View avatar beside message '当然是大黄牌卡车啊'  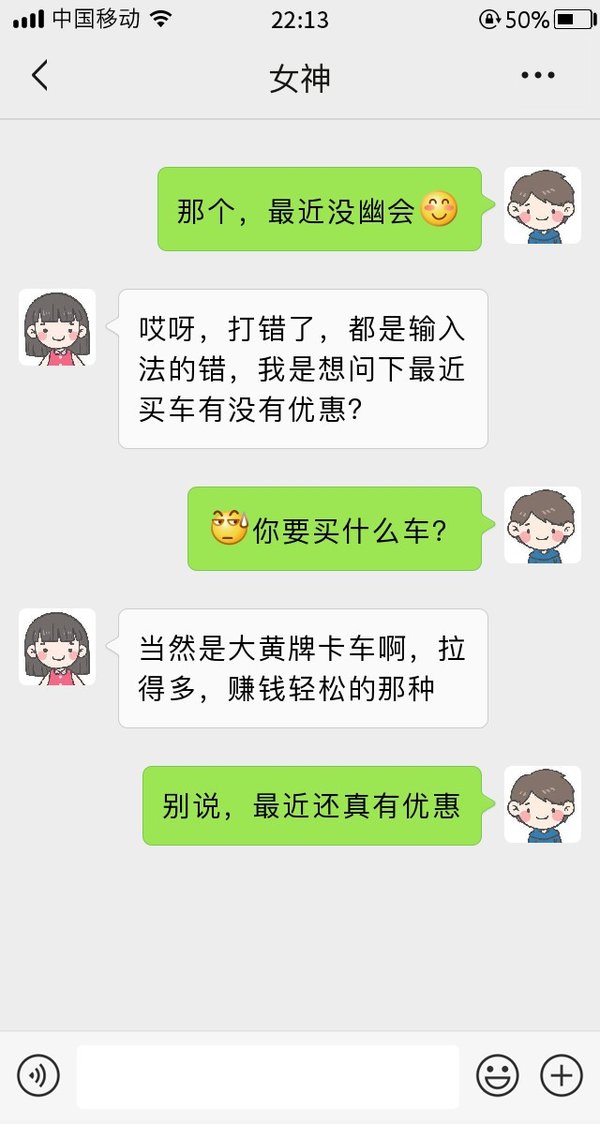coord(57,647)
